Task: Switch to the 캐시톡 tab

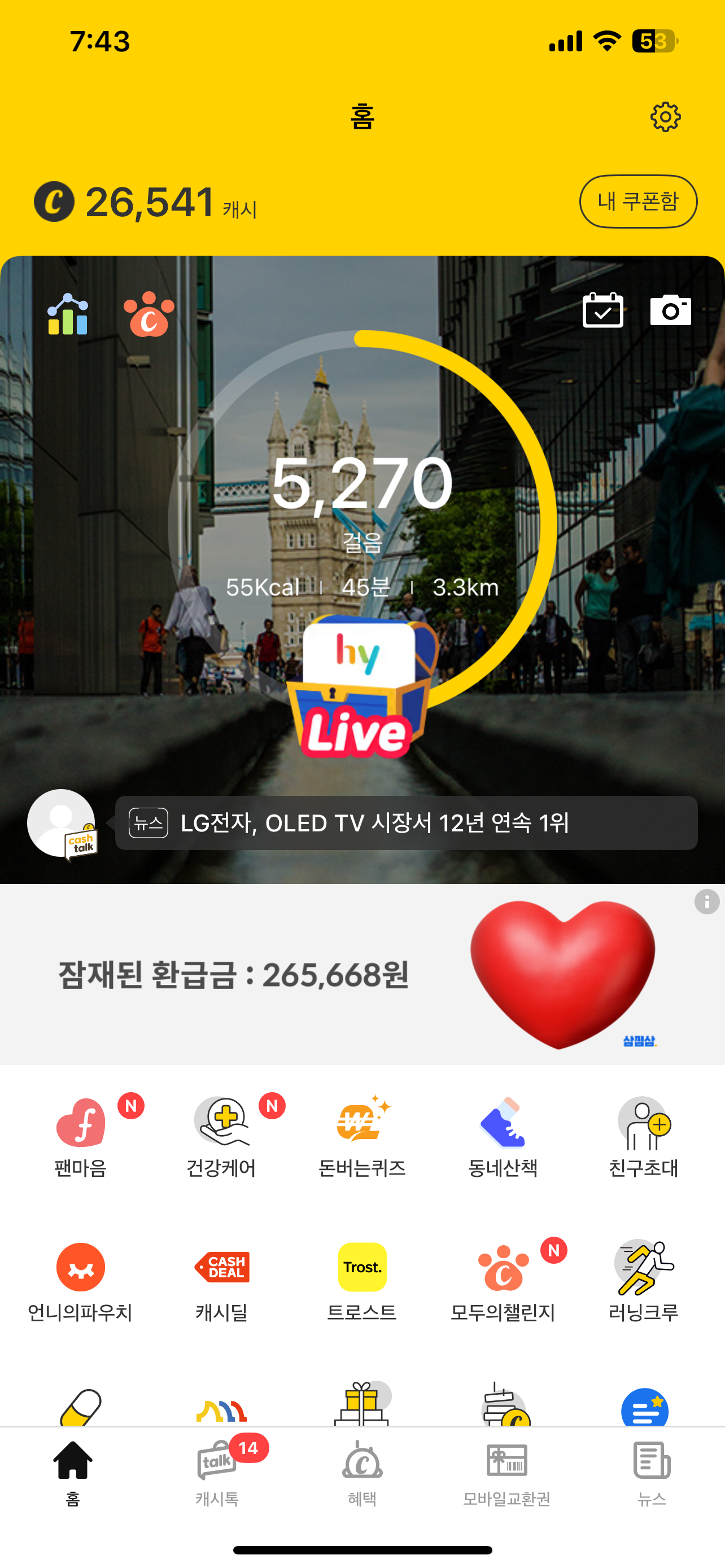Action: coord(217,1473)
